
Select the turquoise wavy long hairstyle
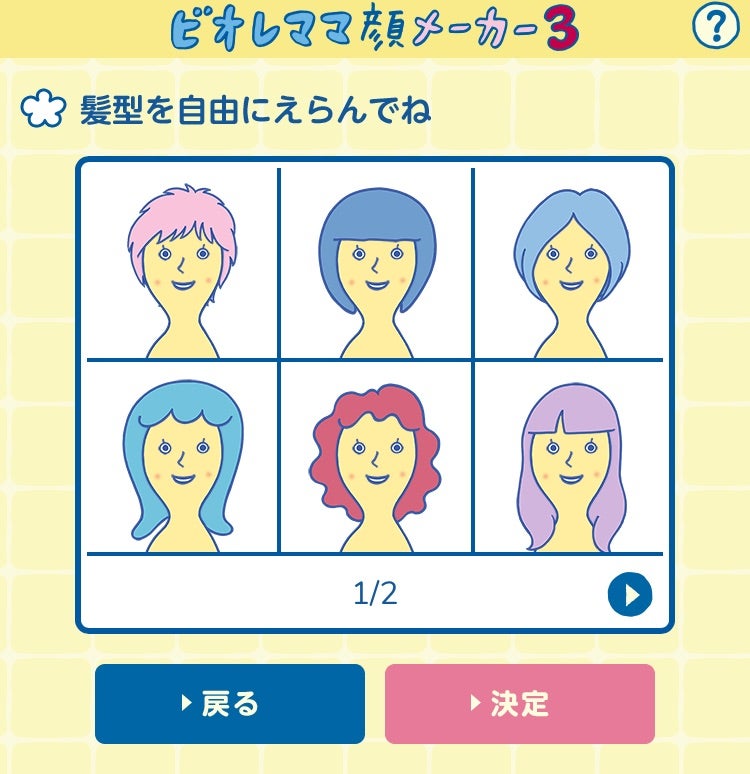(182, 460)
